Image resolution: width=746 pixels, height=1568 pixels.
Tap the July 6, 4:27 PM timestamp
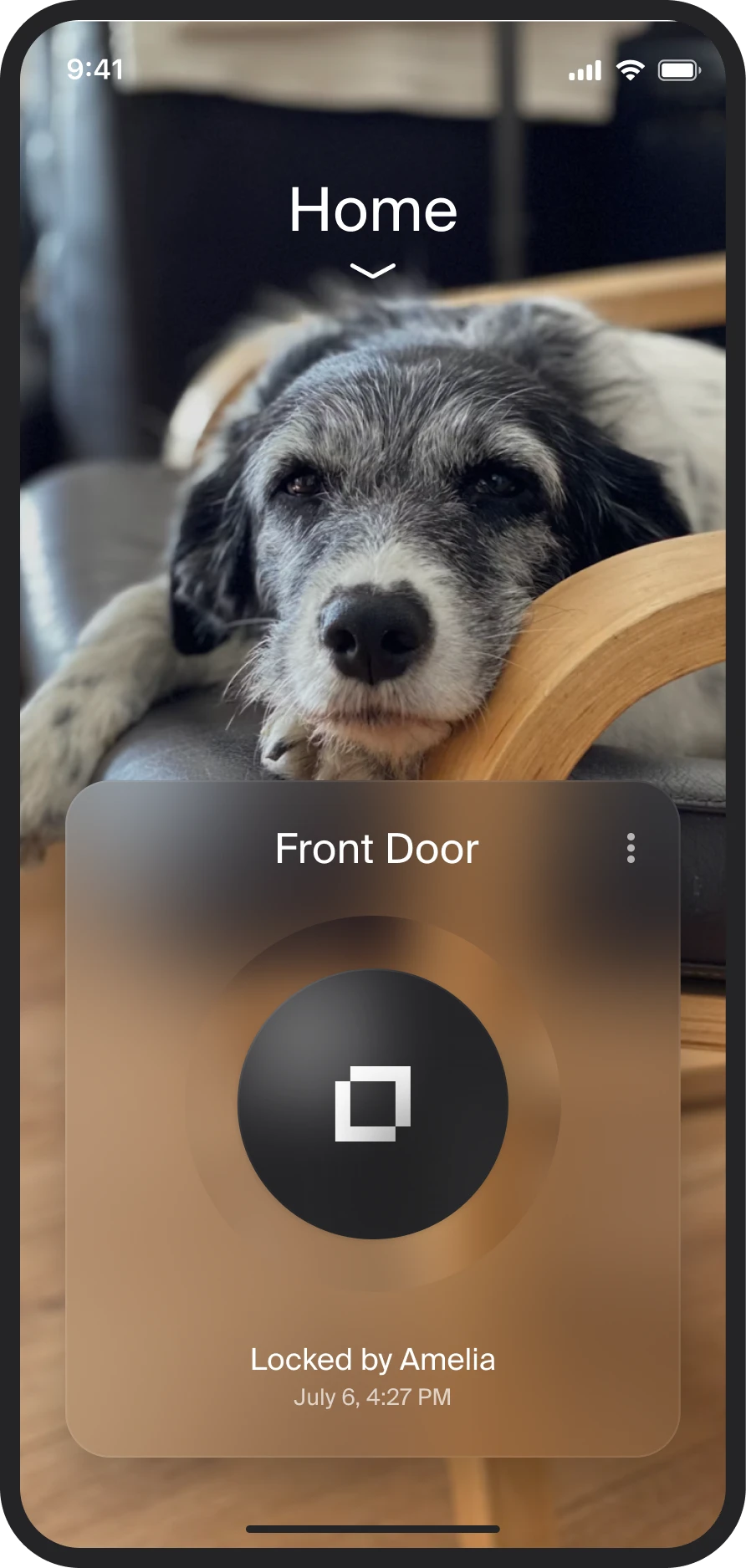373,1396
